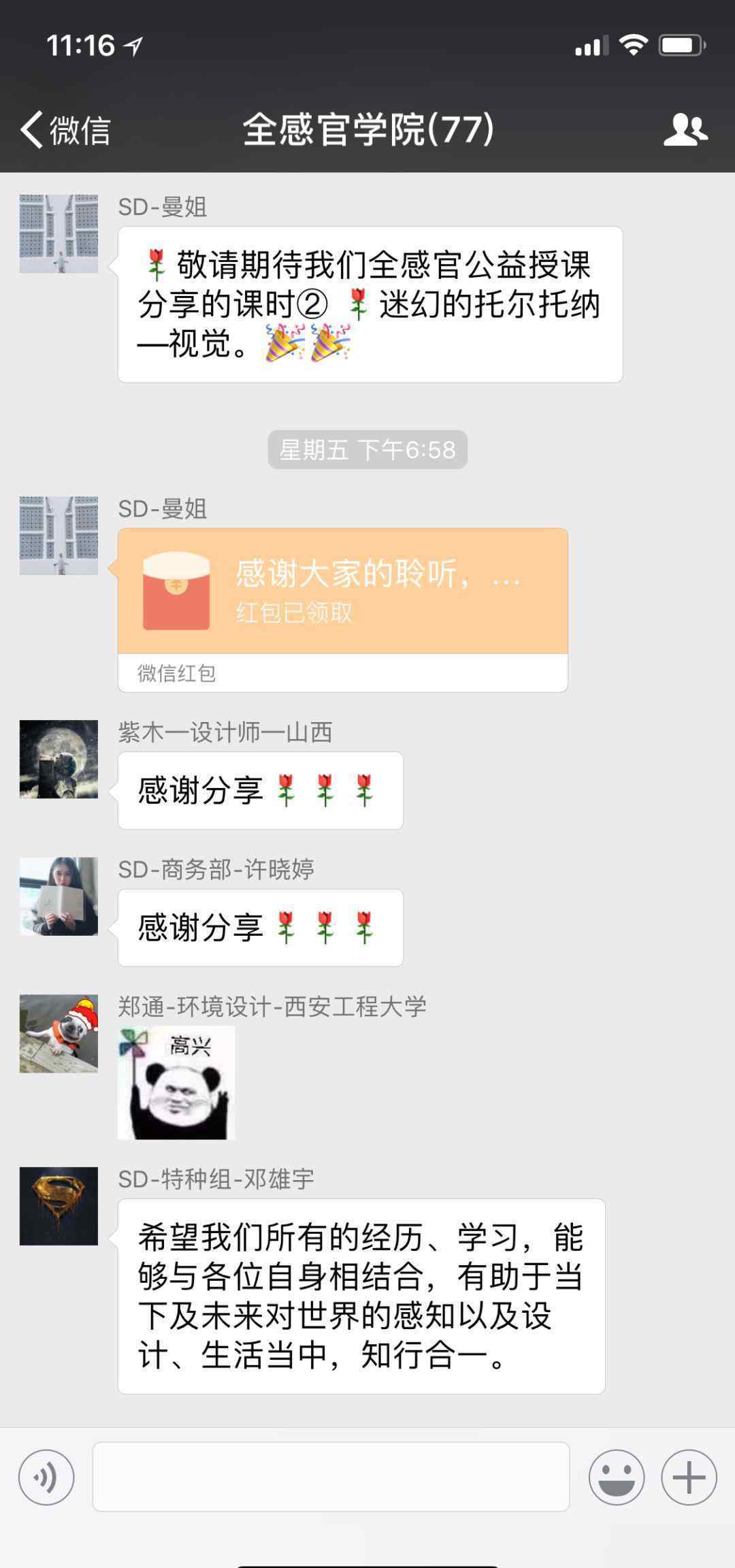
Task: Switch to voice message input
Action: coord(46,1477)
